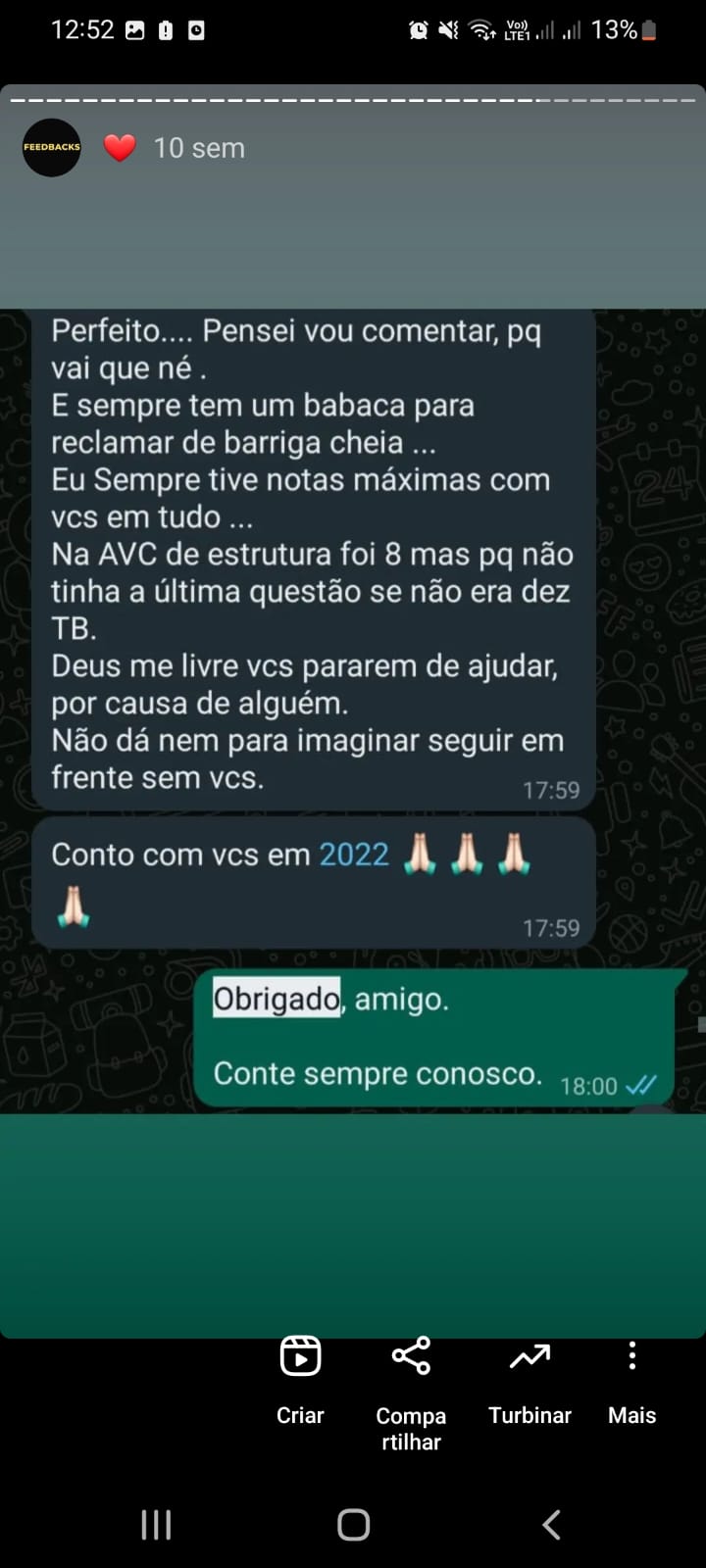
Task: Open the FEEDBACKS profile avatar
Action: 52,148
